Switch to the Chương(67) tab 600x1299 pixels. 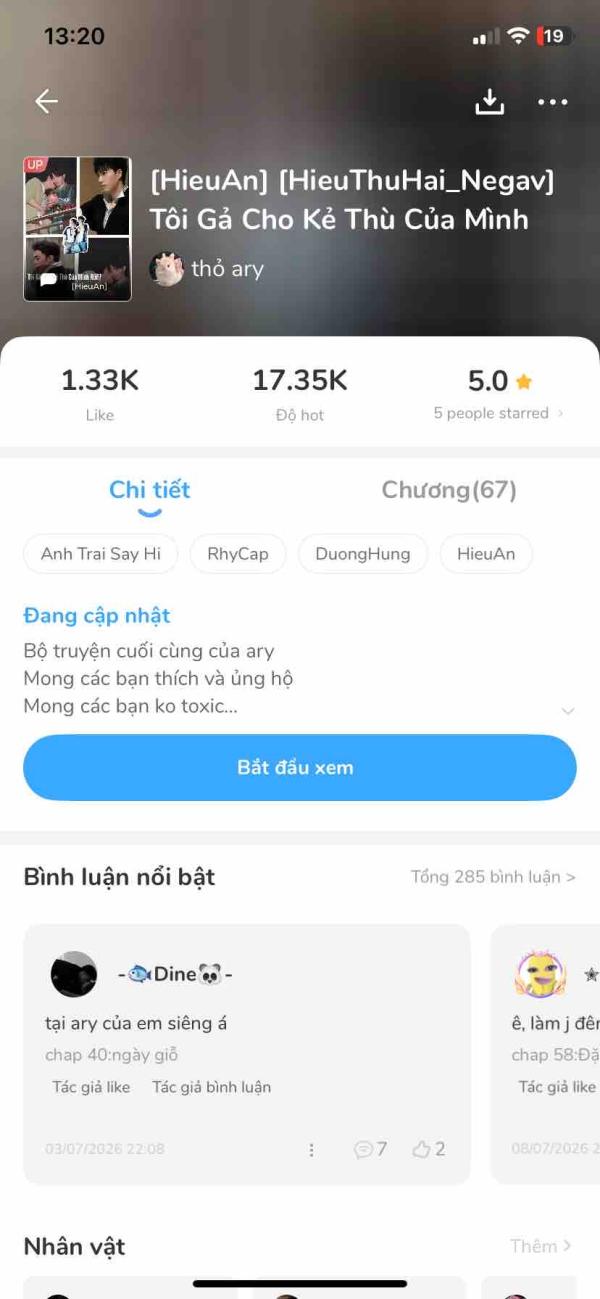pyautogui.click(x=449, y=490)
